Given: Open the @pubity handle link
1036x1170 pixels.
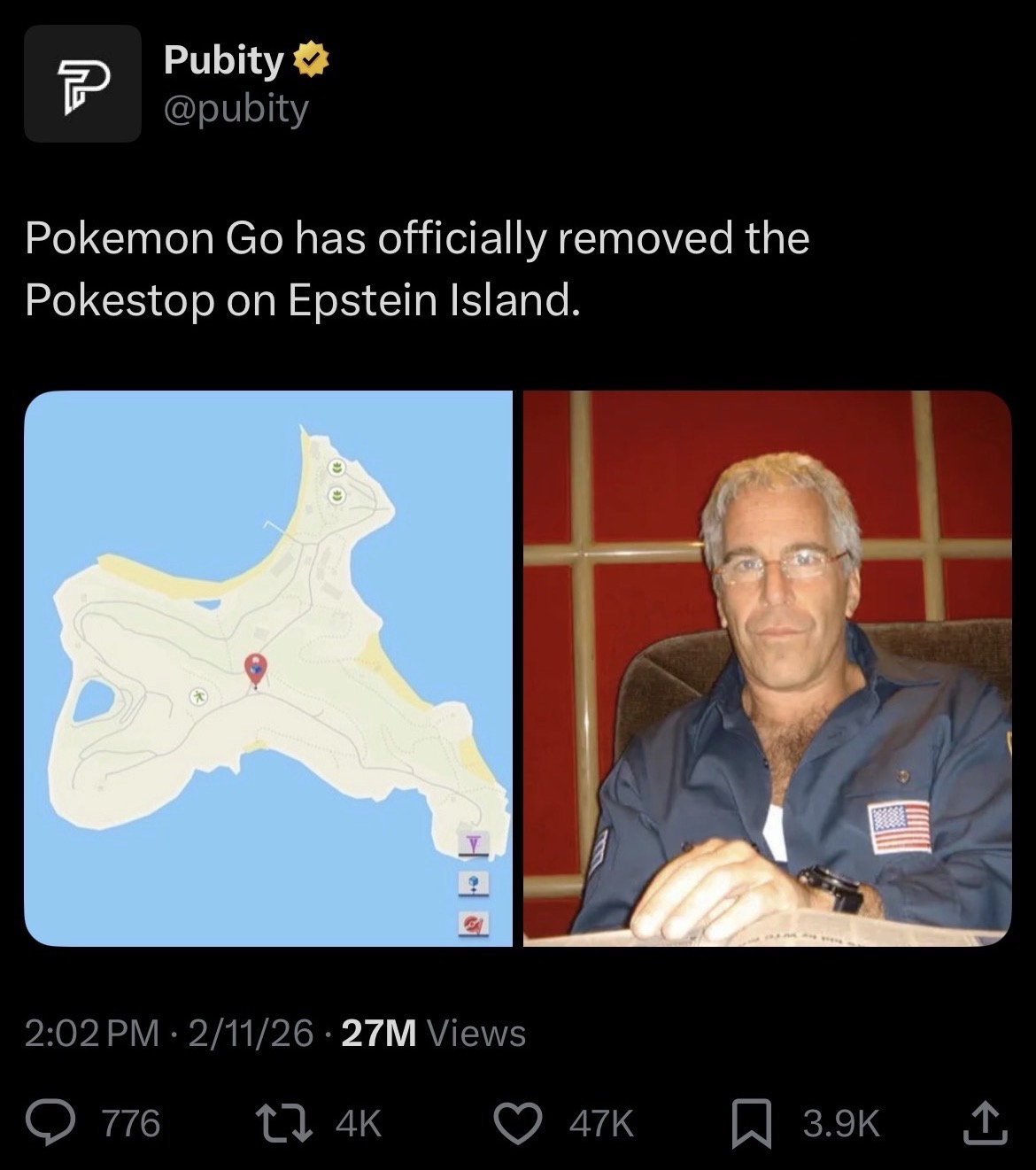Looking at the screenshot, I should pos(236,108).
